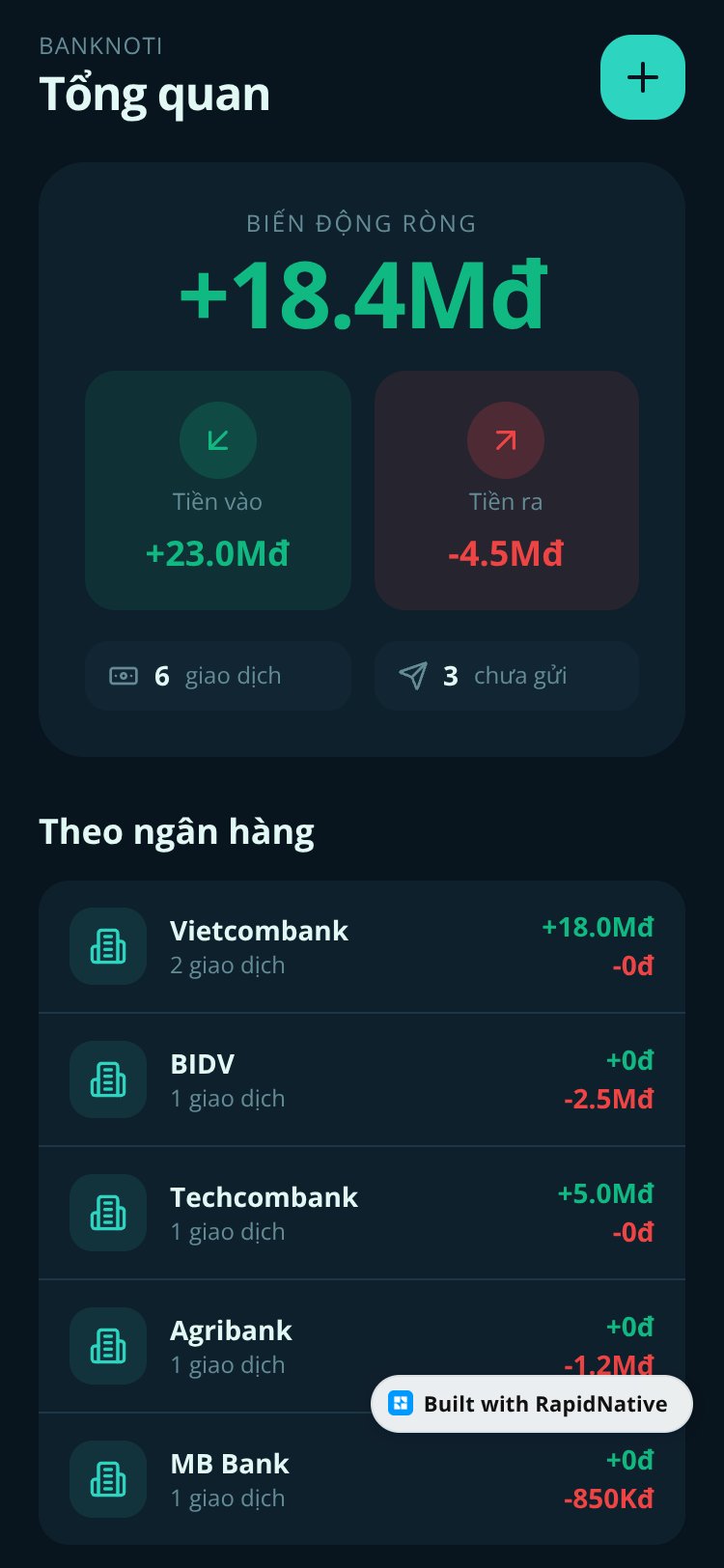The image size is (724, 1568).
Task: Open Agribank transactions
Action: 362,1346
